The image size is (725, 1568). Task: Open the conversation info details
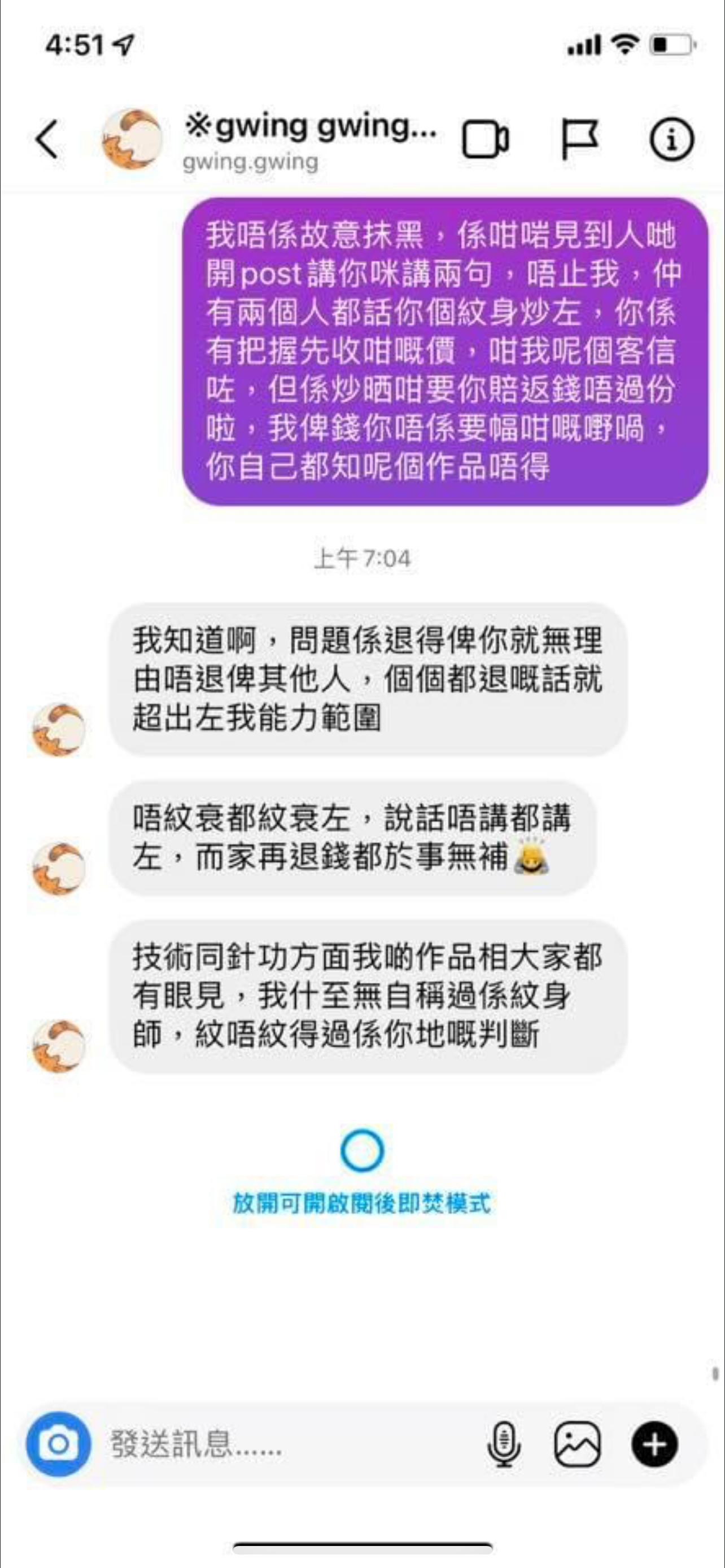pyautogui.click(x=671, y=139)
